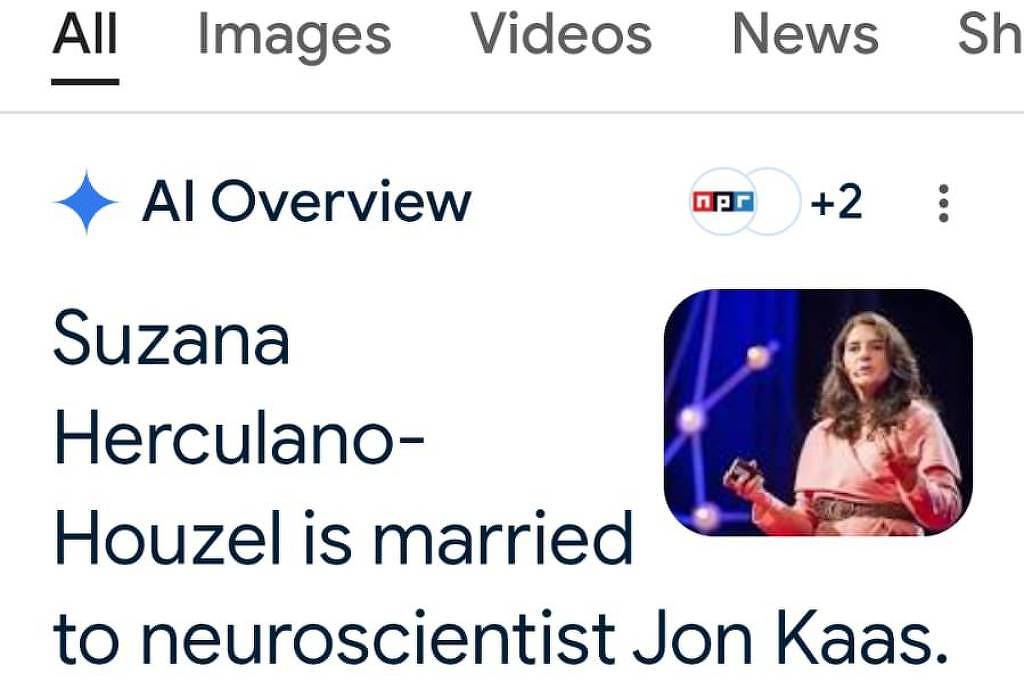Open the Suzana Herculano-Houzel photo thumbnail
This screenshot has width=1024, height=682.
(x=818, y=412)
